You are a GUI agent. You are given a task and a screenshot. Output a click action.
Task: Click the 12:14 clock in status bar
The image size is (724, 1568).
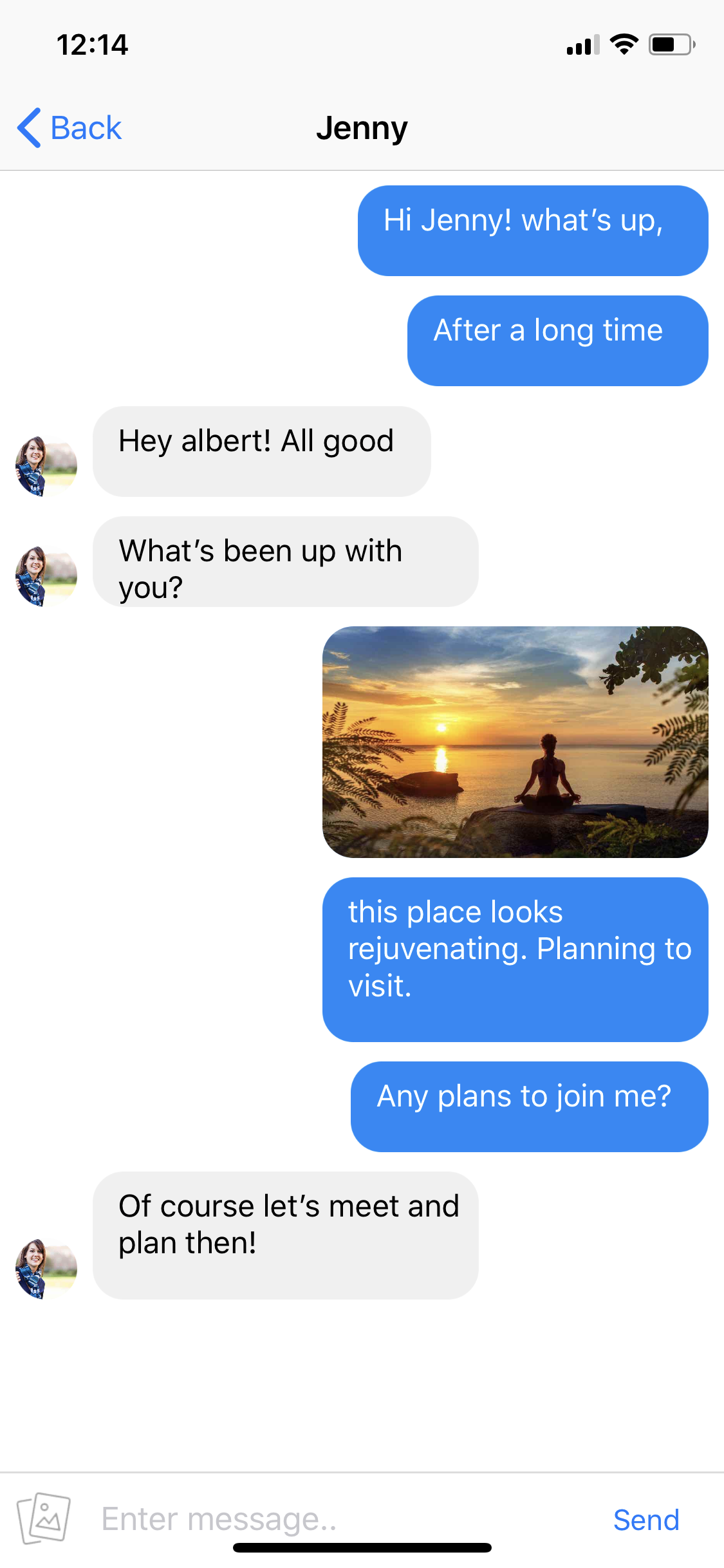pyautogui.click(x=93, y=44)
